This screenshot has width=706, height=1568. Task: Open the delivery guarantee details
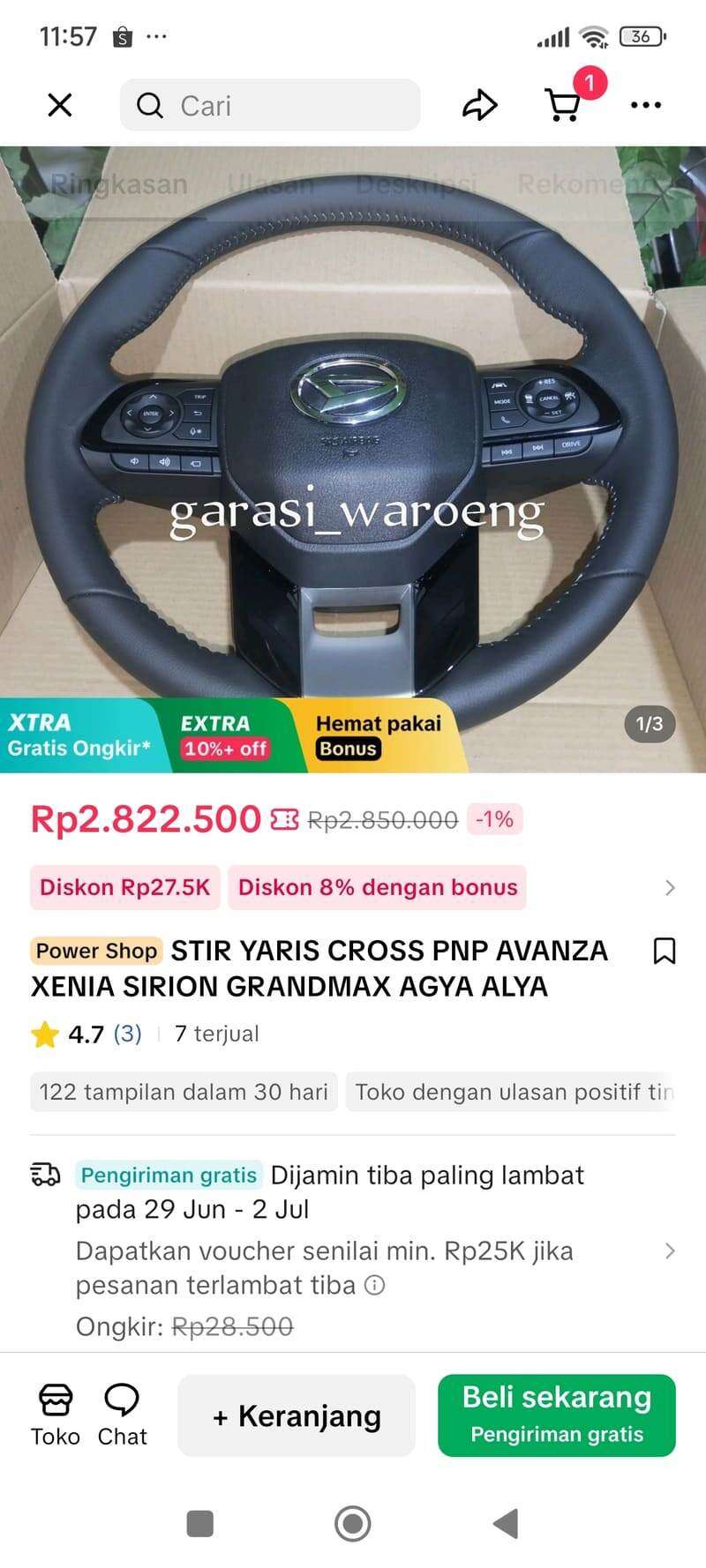[x=670, y=1251]
